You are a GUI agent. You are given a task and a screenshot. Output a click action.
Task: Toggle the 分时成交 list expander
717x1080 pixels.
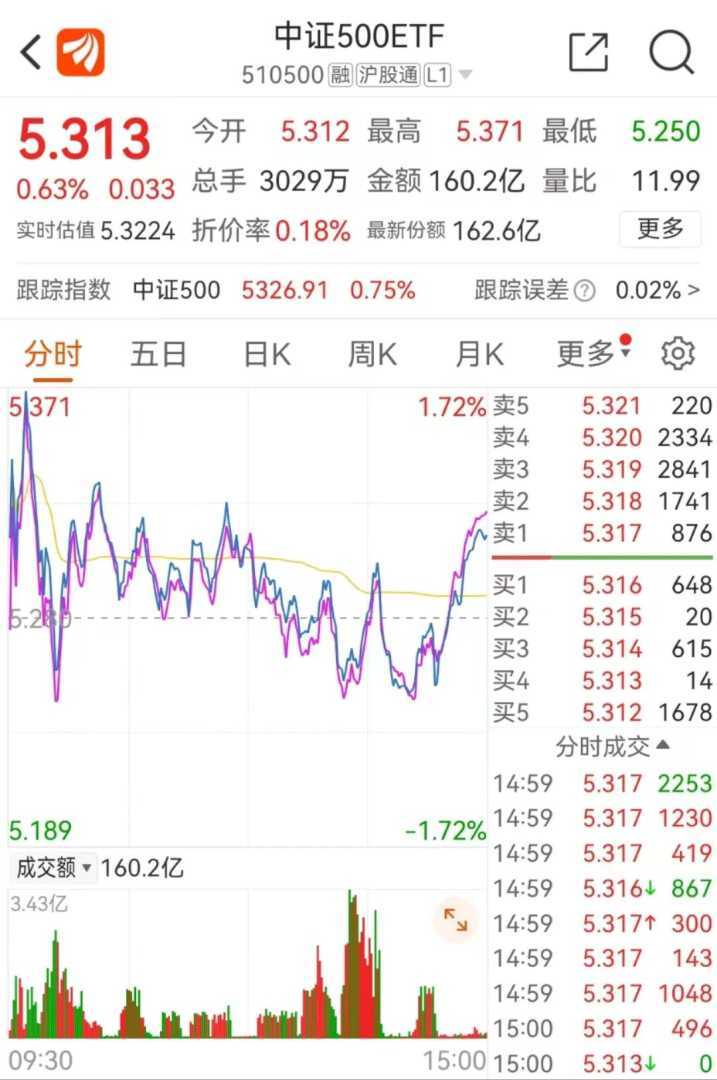coord(613,746)
